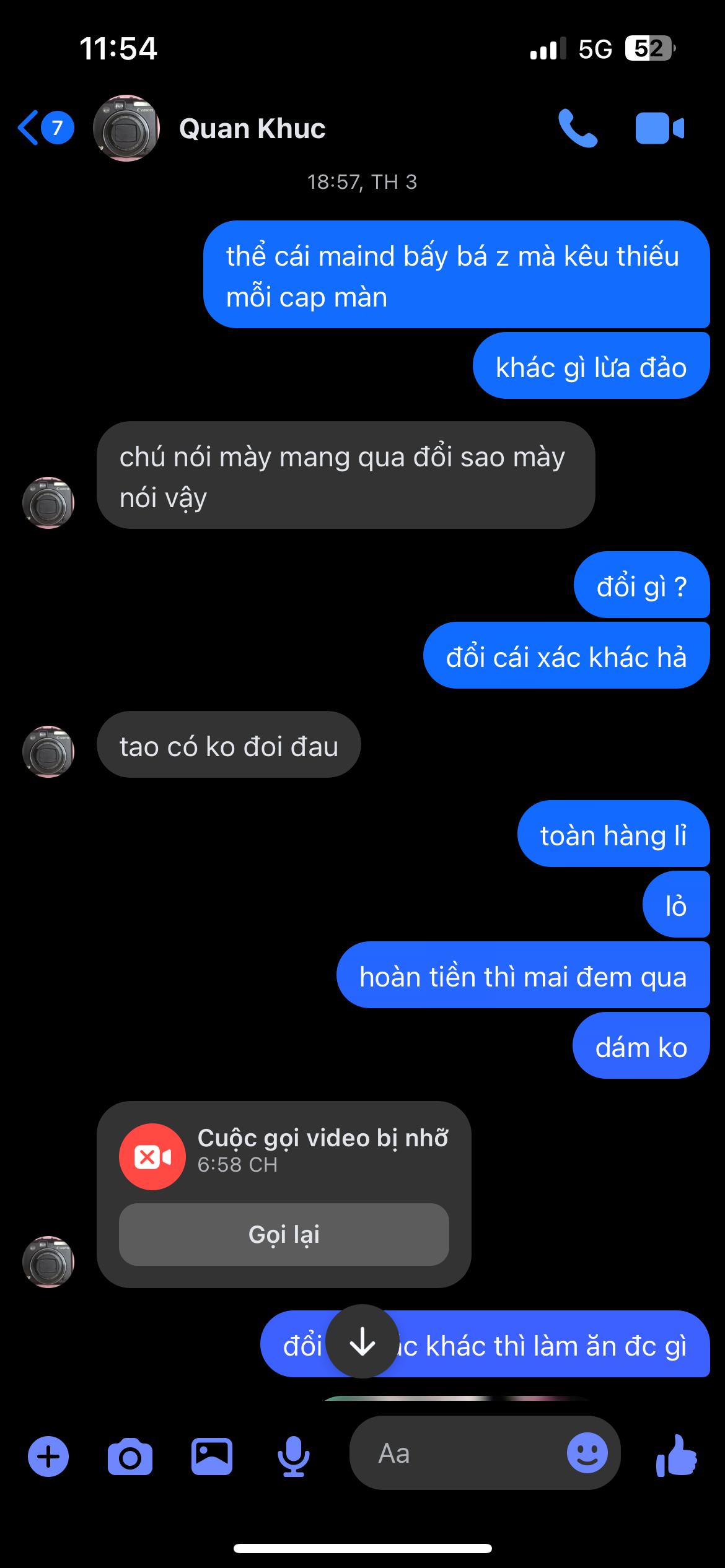Start a video call with Quan Khuc
725x1568 pixels.
coord(659,128)
